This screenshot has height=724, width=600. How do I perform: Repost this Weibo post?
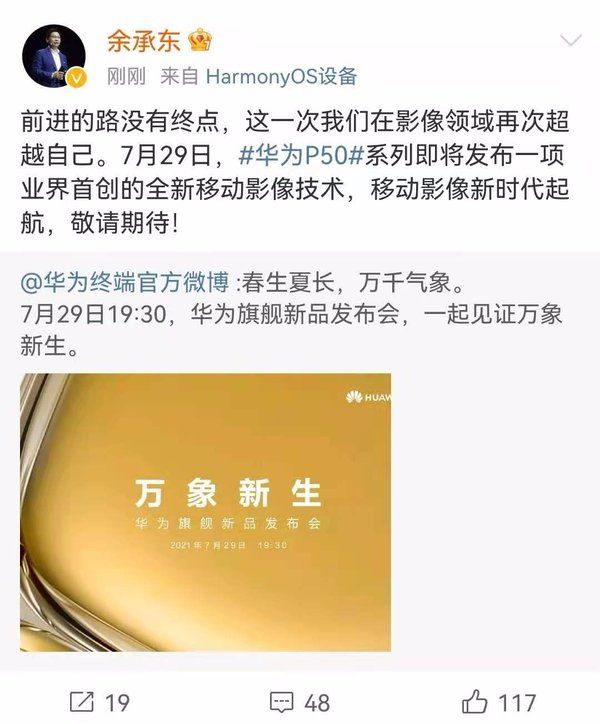(x=101, y=702)
